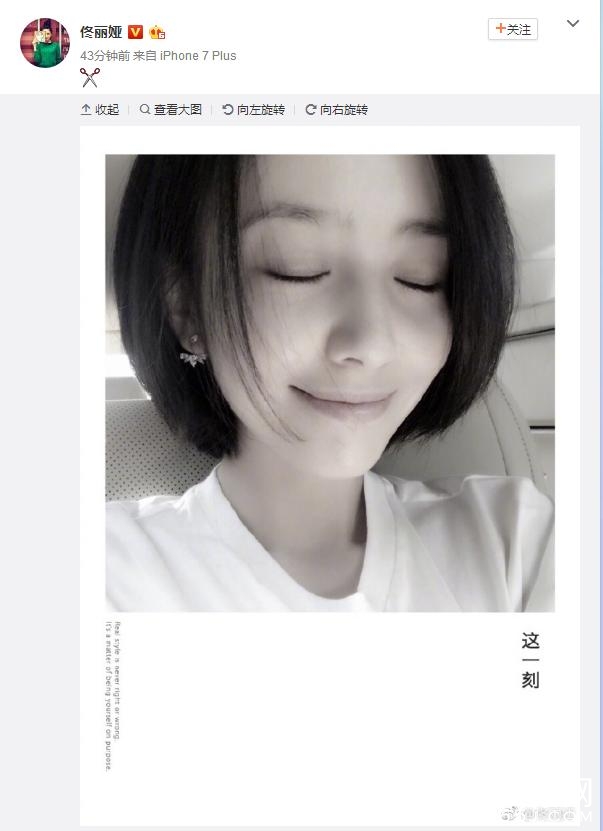This screenshot has width=603, height=831.
Task: Follow this account with the 关注 button
Action: click(513, 29)
